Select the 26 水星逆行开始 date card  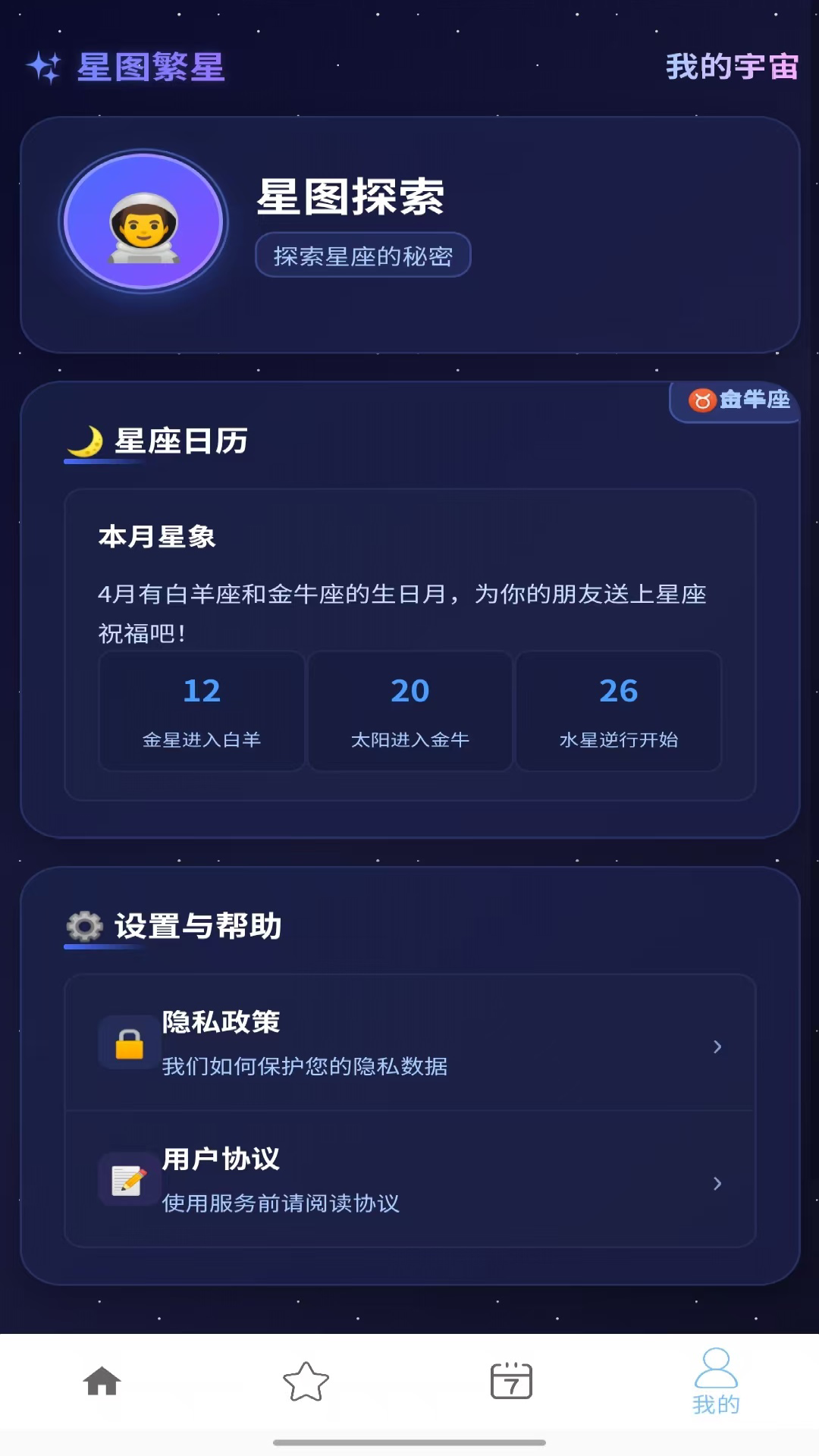point(619,710)
